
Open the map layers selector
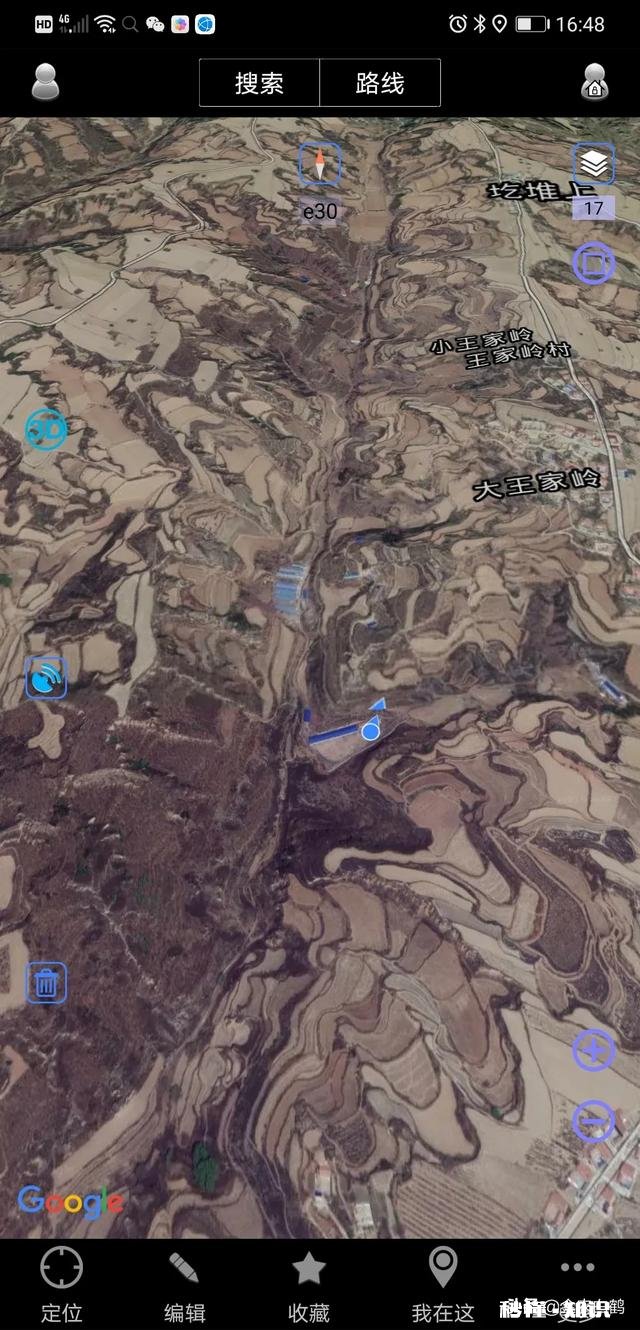pos(594,164)
